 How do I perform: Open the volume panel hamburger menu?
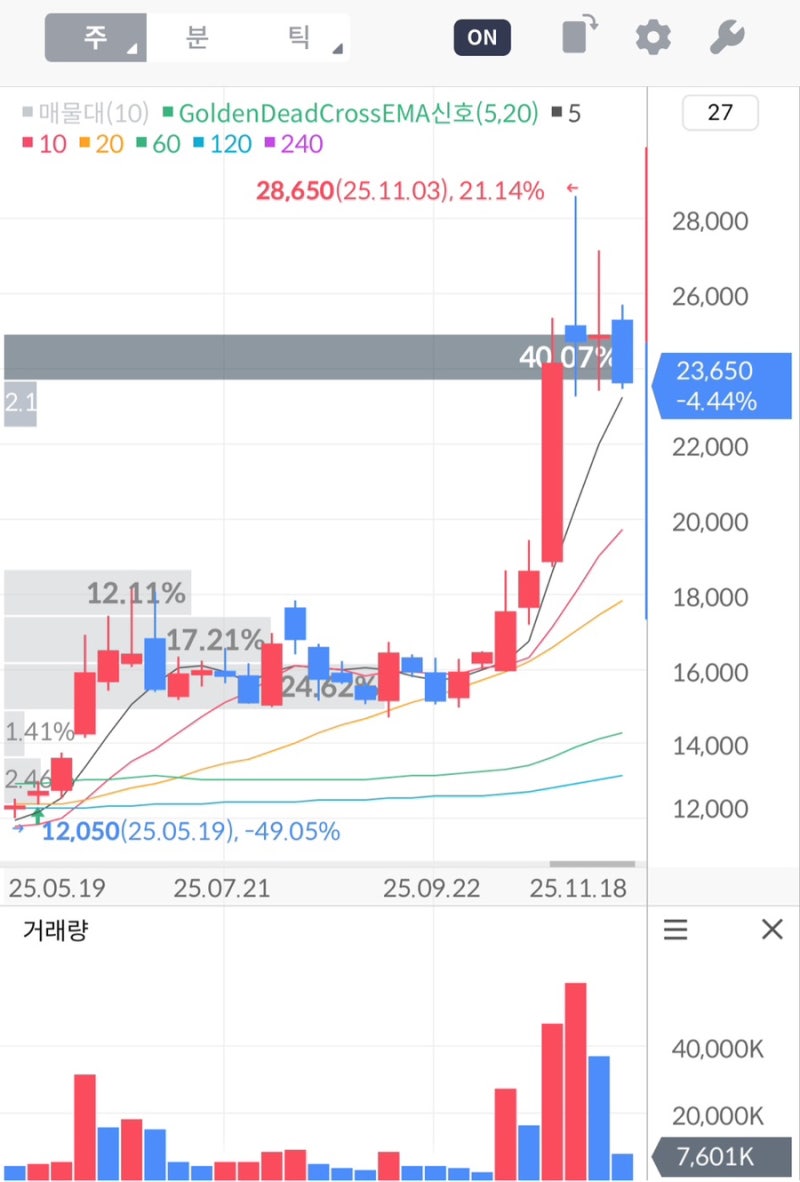675,930
